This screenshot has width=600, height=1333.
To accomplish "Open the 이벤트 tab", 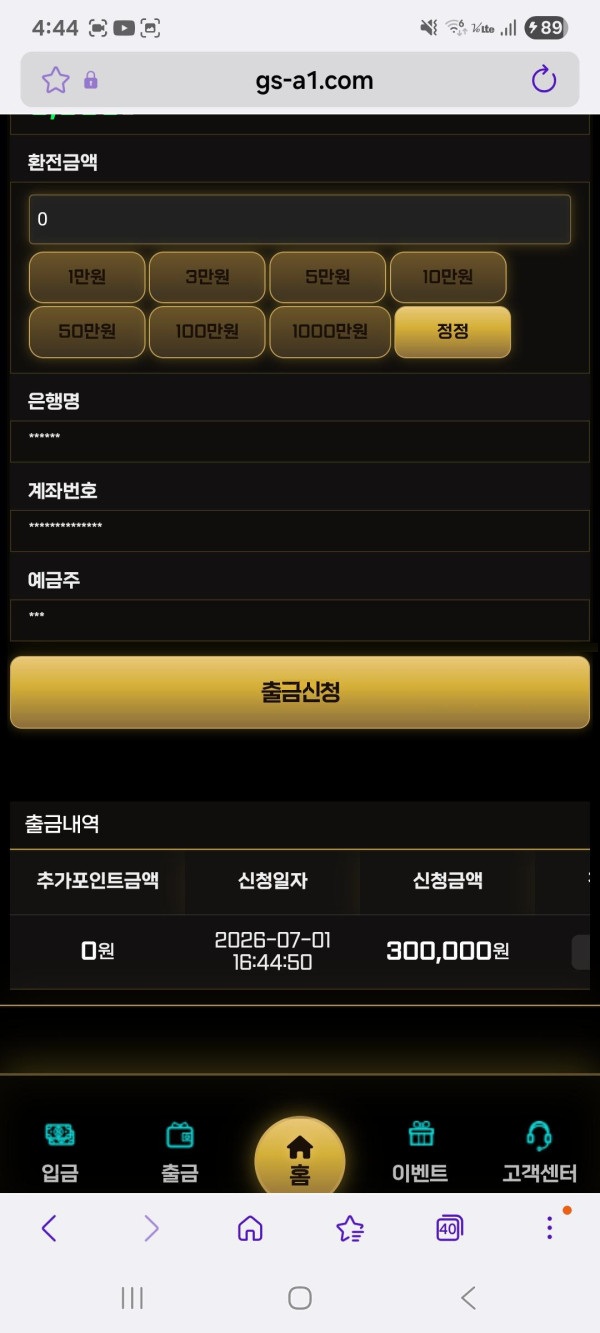I will (420, 1153).
